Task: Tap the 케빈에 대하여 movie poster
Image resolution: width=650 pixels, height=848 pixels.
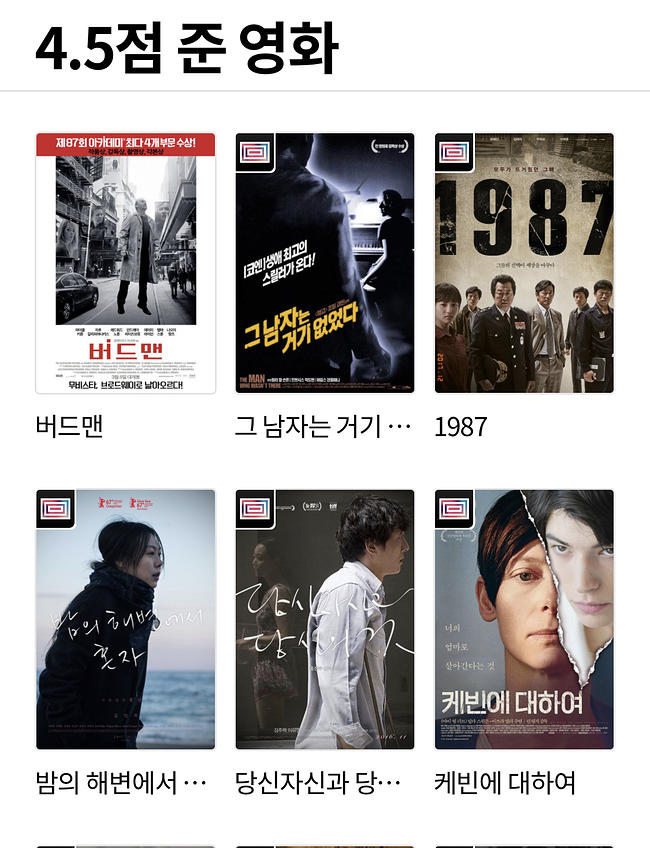Action: 525,619
